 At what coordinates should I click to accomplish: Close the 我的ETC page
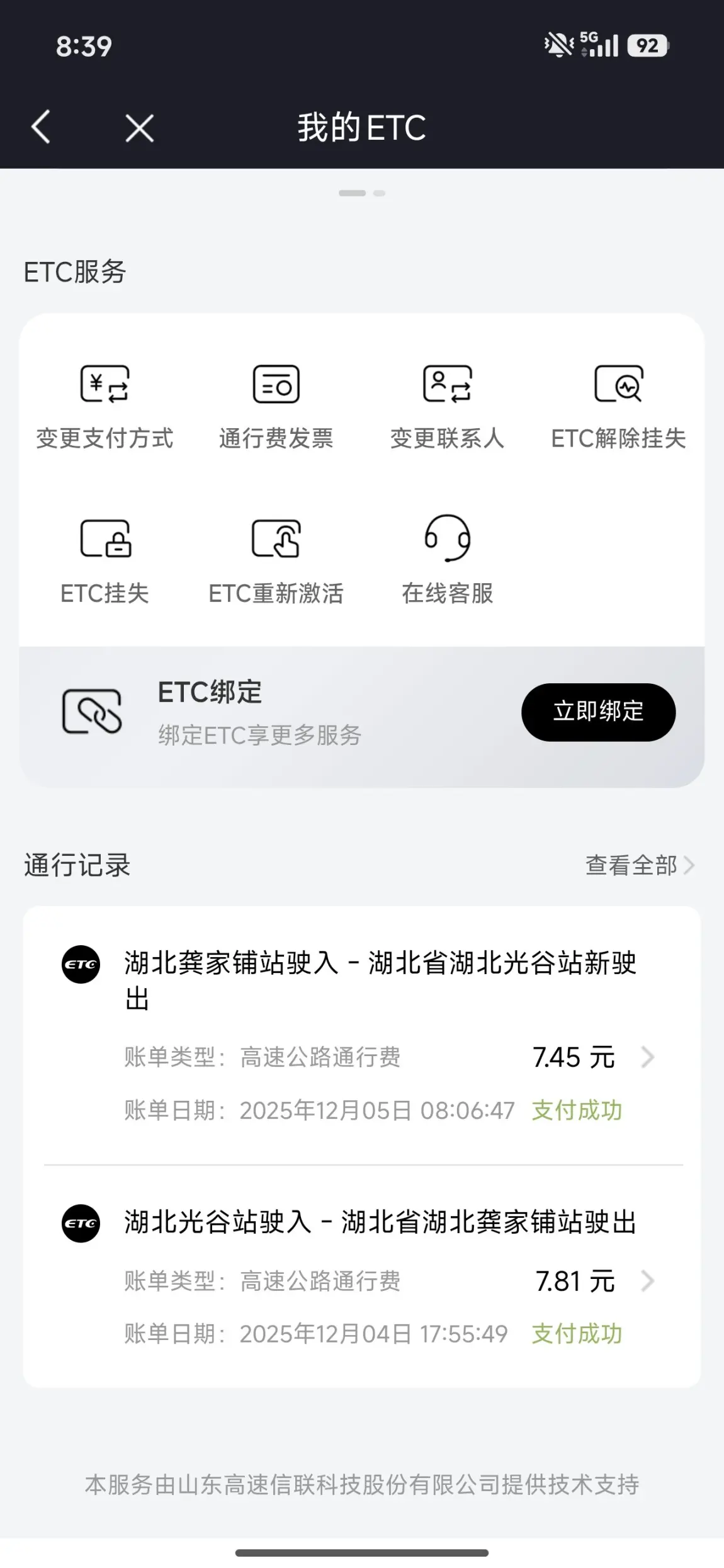[x=139, y=128]
